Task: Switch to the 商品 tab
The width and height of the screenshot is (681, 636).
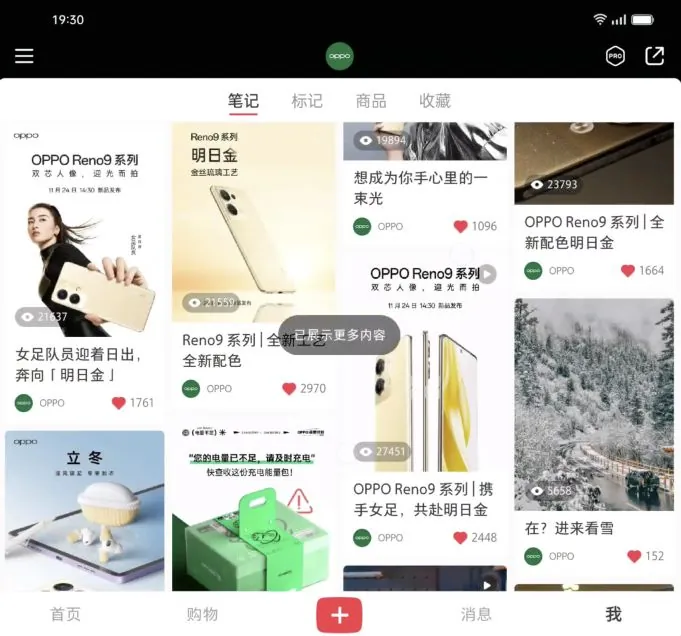Action: [x=371, y=101]
